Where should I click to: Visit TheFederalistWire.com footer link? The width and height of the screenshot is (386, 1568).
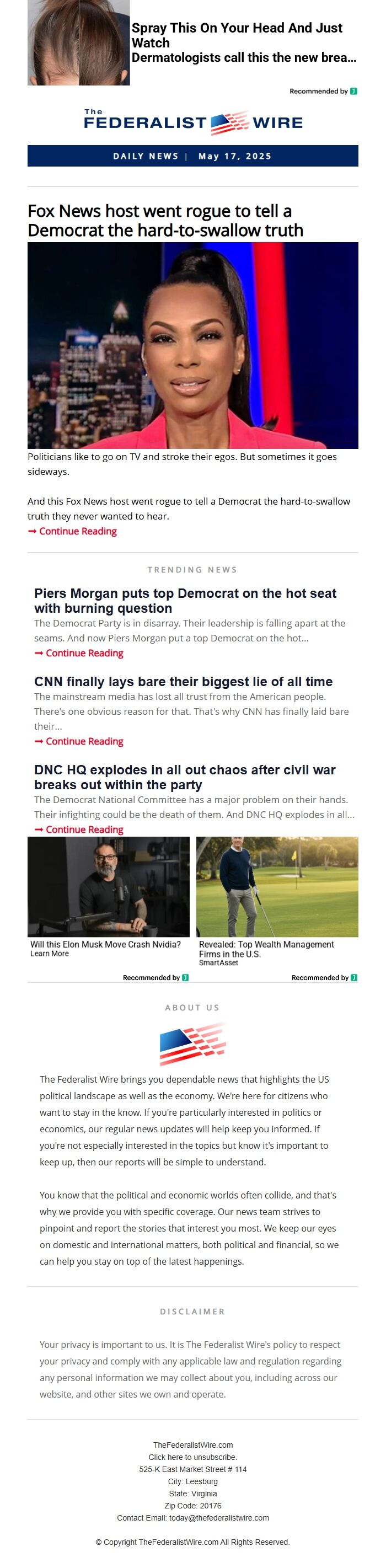coord(192,1444)
